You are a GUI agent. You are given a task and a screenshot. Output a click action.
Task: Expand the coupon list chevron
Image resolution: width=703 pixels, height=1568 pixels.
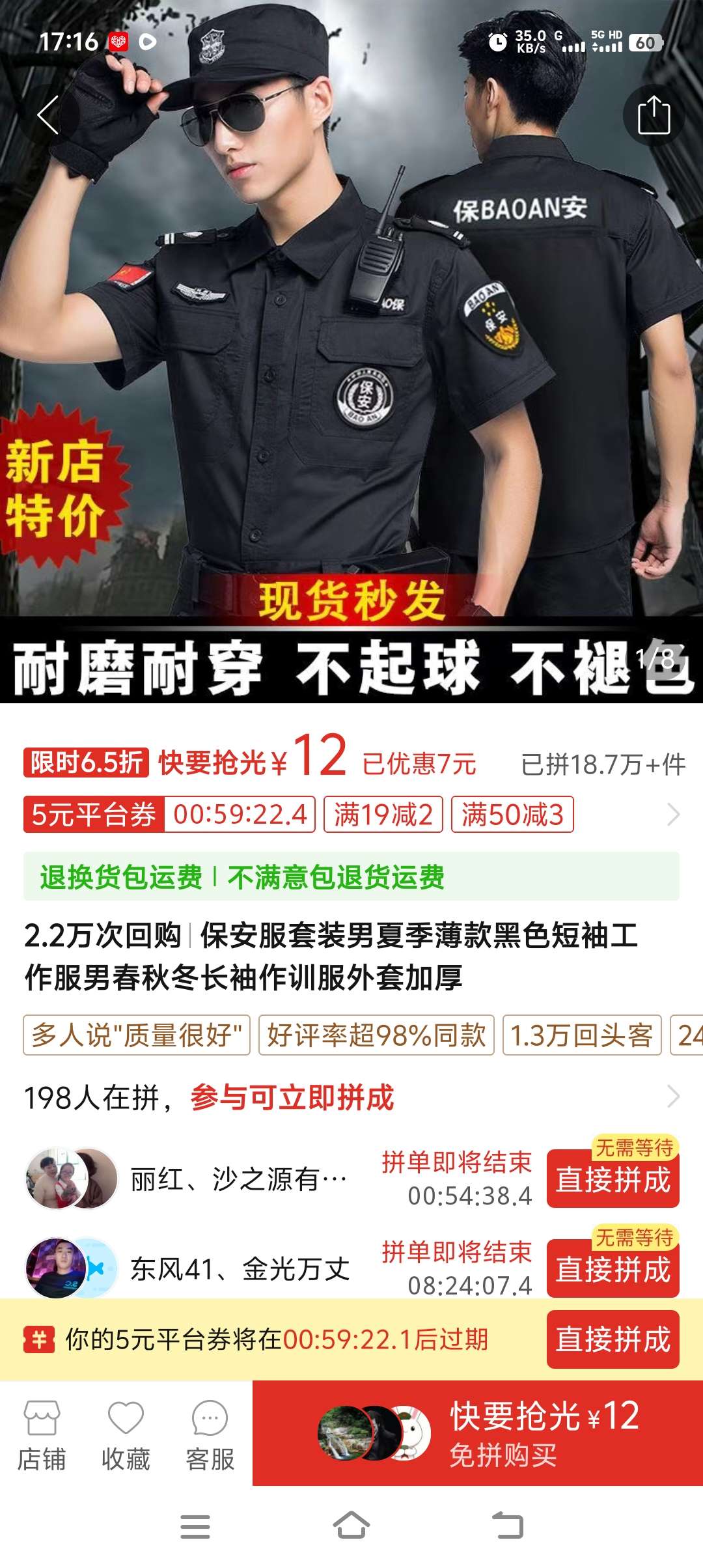[673, 814]
